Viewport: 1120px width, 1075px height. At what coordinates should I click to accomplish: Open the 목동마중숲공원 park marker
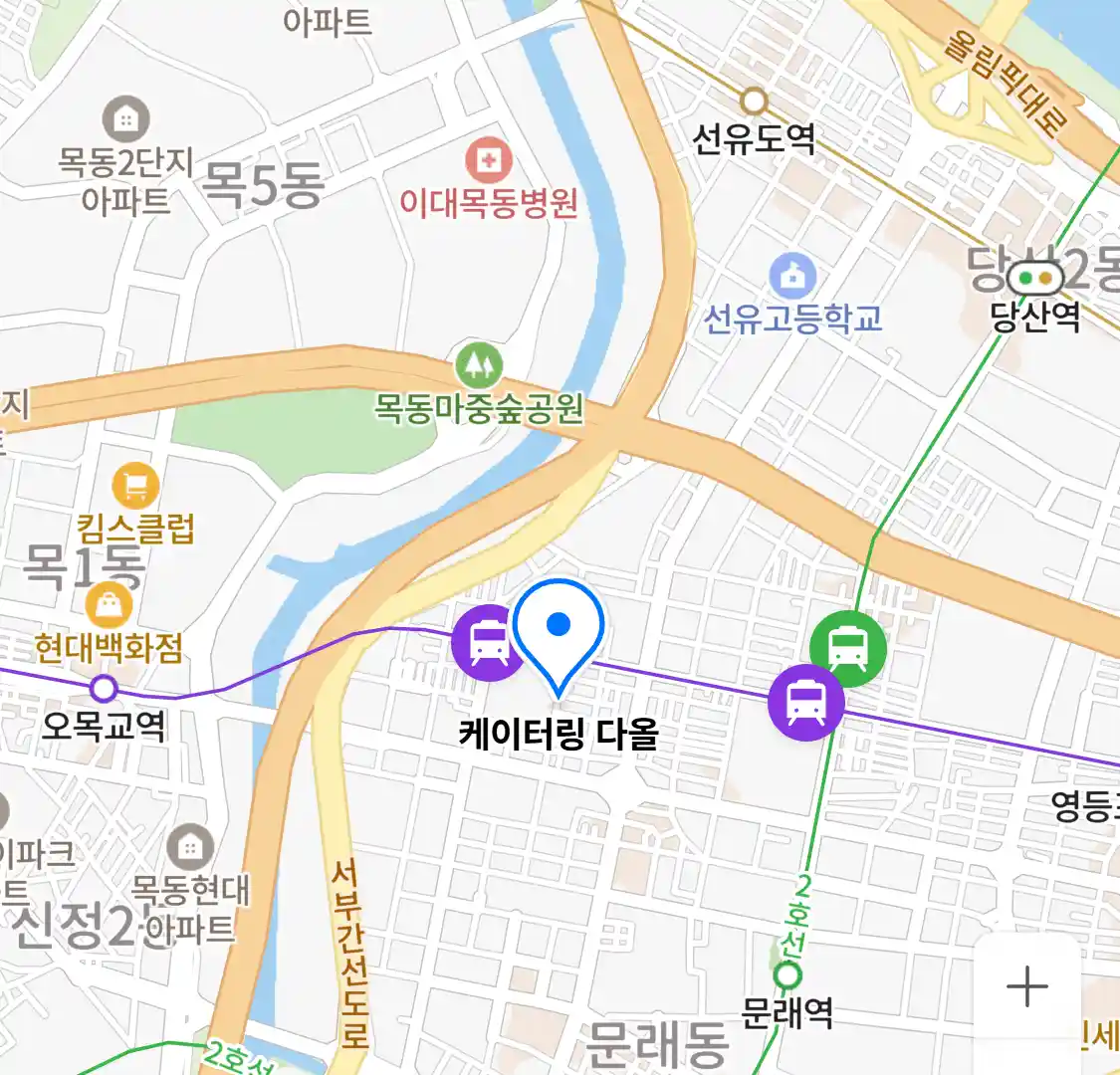point(479,365)
